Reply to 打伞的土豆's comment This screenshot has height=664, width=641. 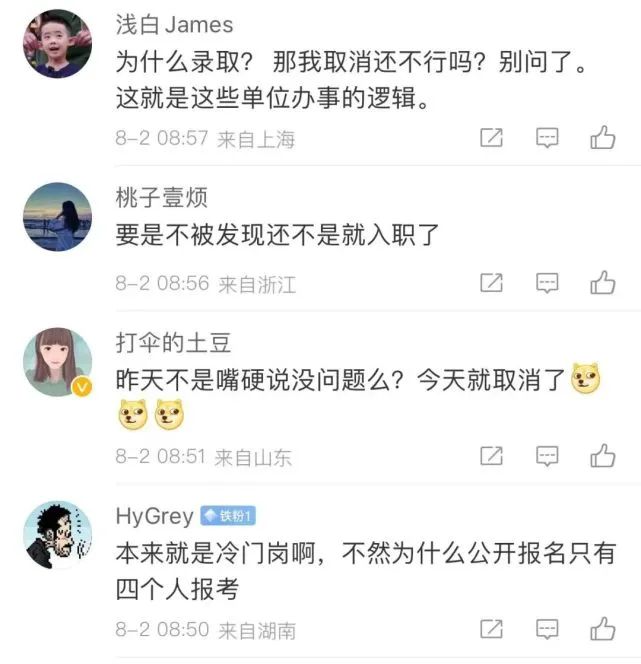[547, 457]
